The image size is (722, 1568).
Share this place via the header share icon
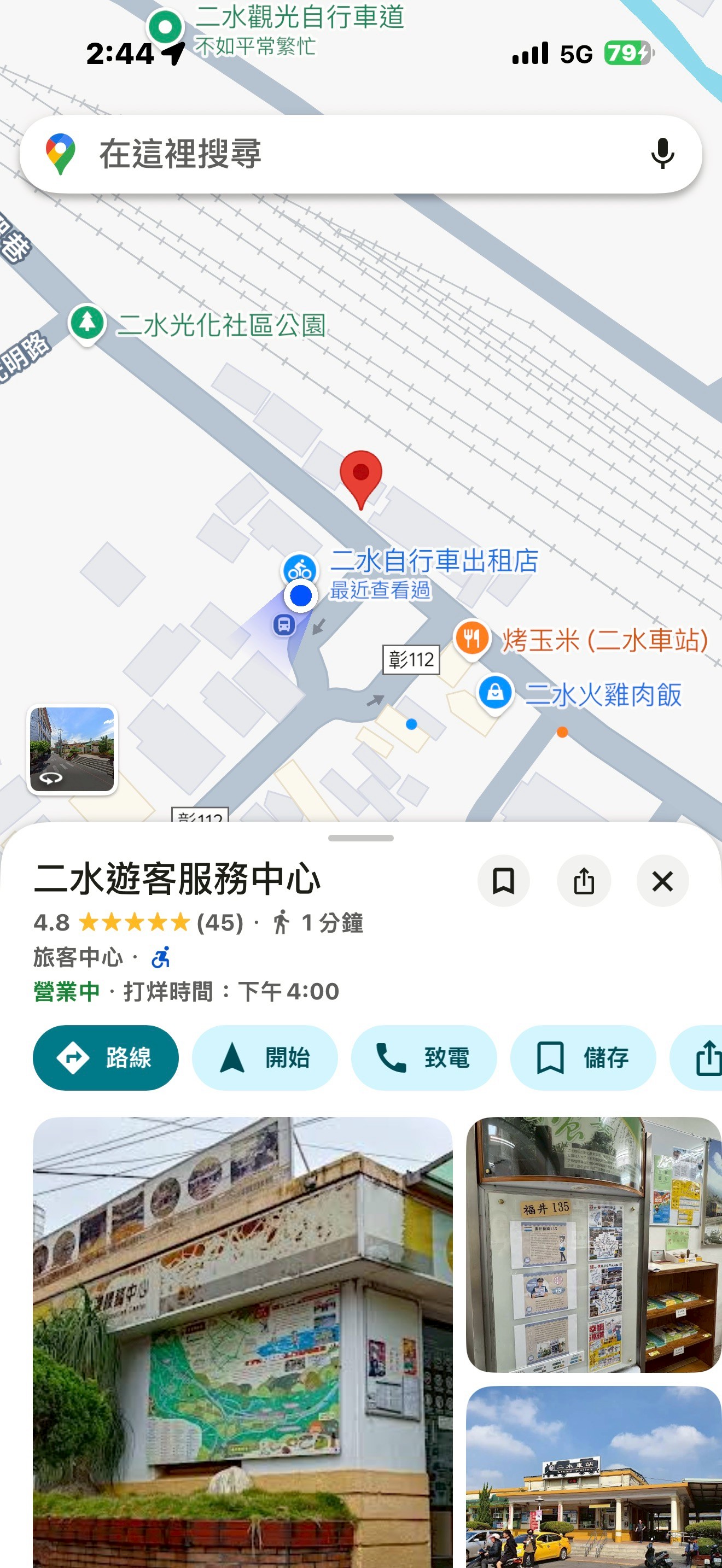[x=583, y=880]
